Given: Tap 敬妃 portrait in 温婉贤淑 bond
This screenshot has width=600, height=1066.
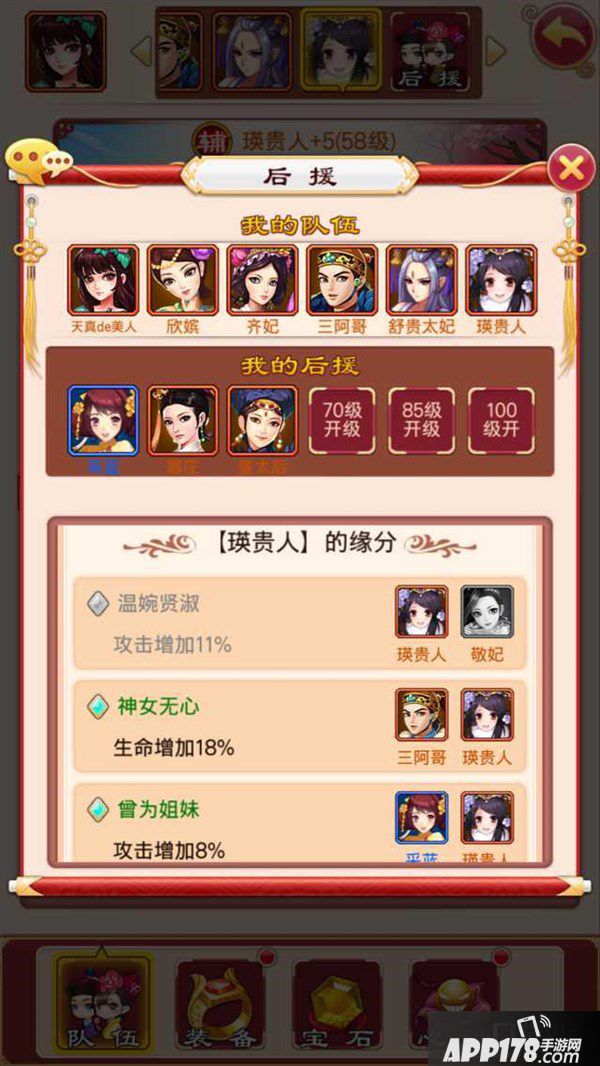Looking at the screenshot, I should tap(488, 613).
